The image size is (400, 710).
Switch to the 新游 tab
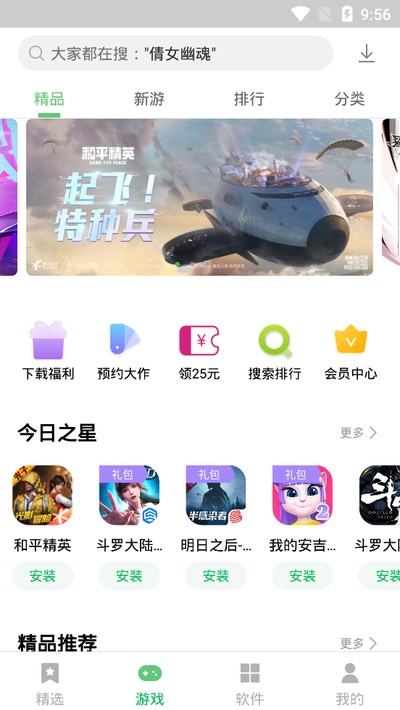[x=149, y=99]
